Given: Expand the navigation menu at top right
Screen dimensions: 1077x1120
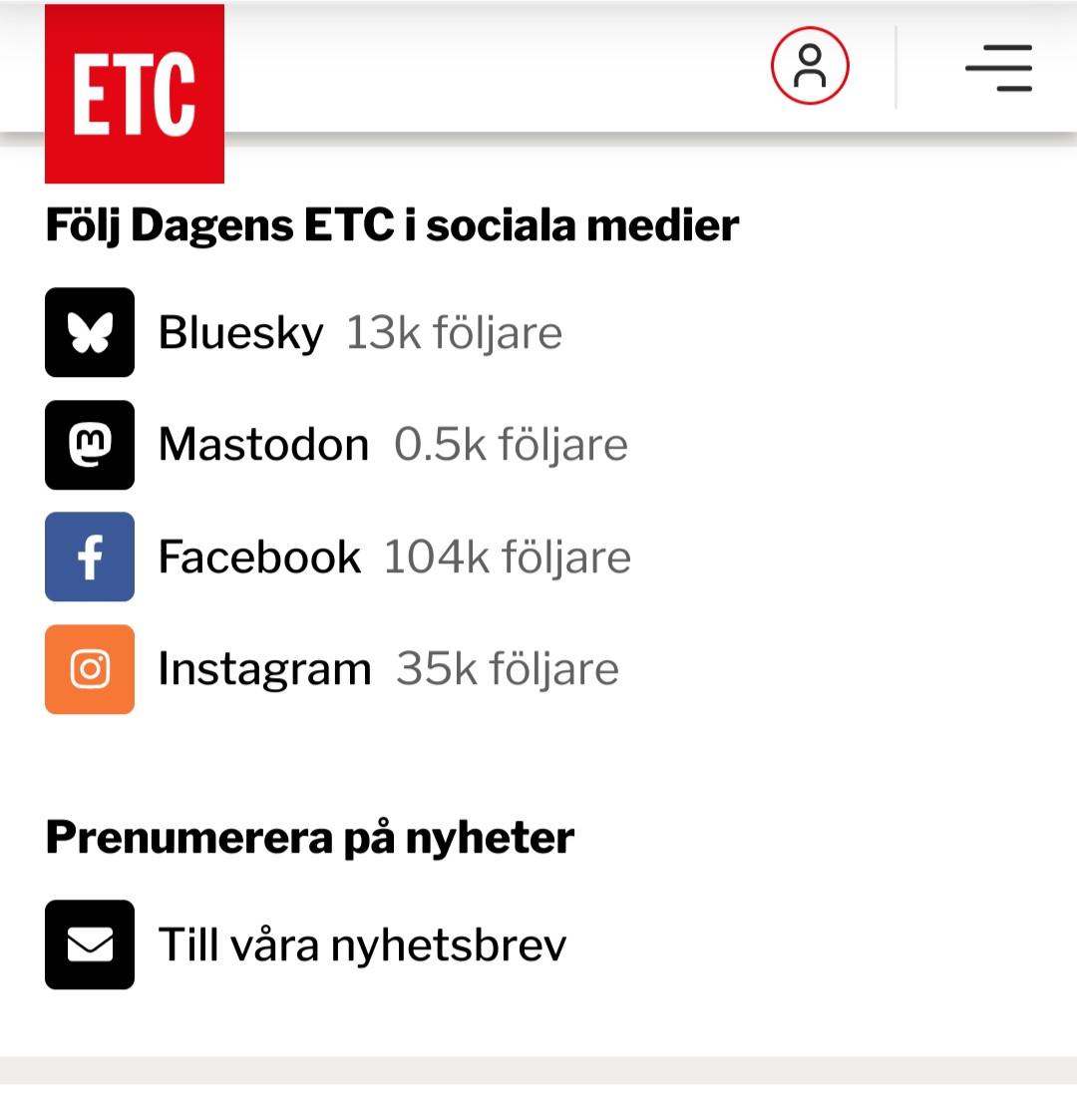Looking at the screenshot, I should [x=997, y=67].
